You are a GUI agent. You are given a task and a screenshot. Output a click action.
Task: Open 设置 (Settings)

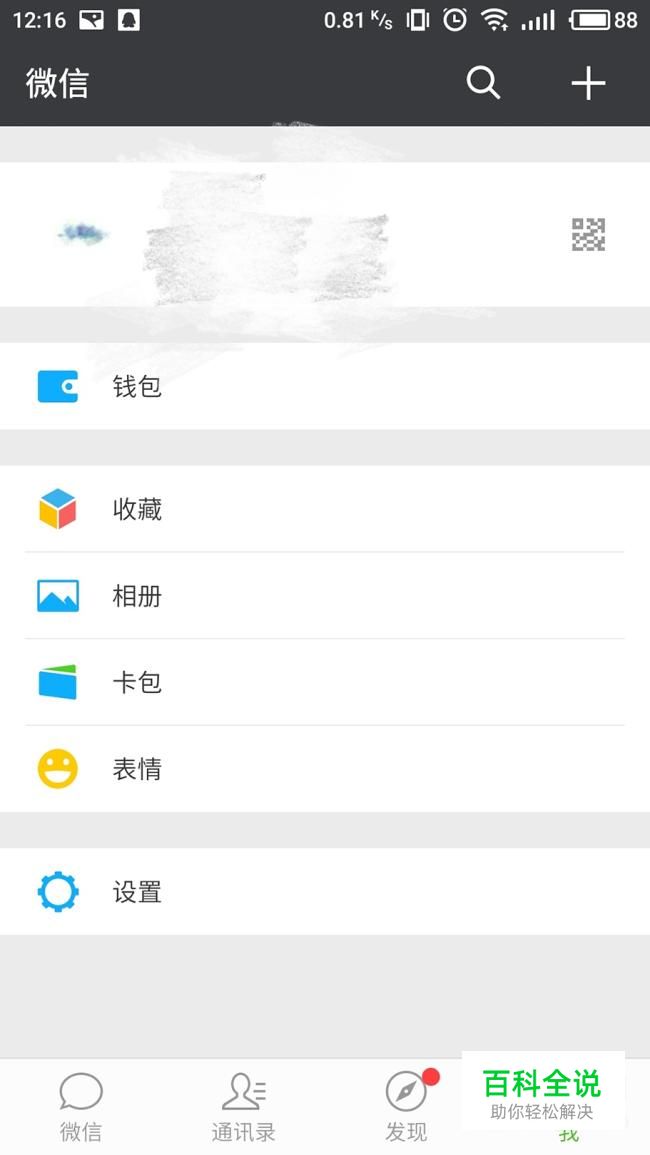(325, 892)
